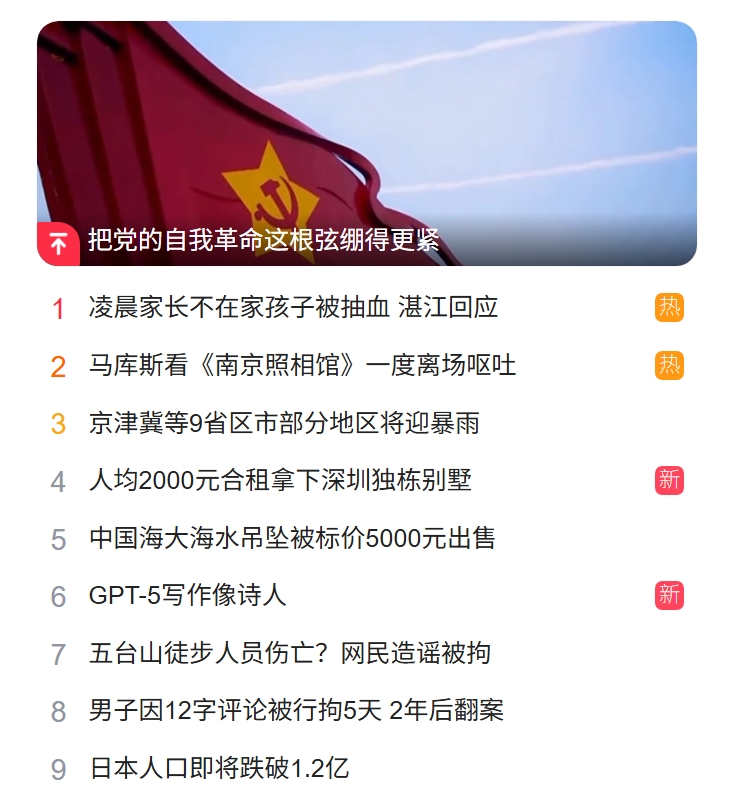The height and width of the screenshot is (797, 735).
Task: Open the Musk Nanjing photo studio headline
Action: [295, 367]
